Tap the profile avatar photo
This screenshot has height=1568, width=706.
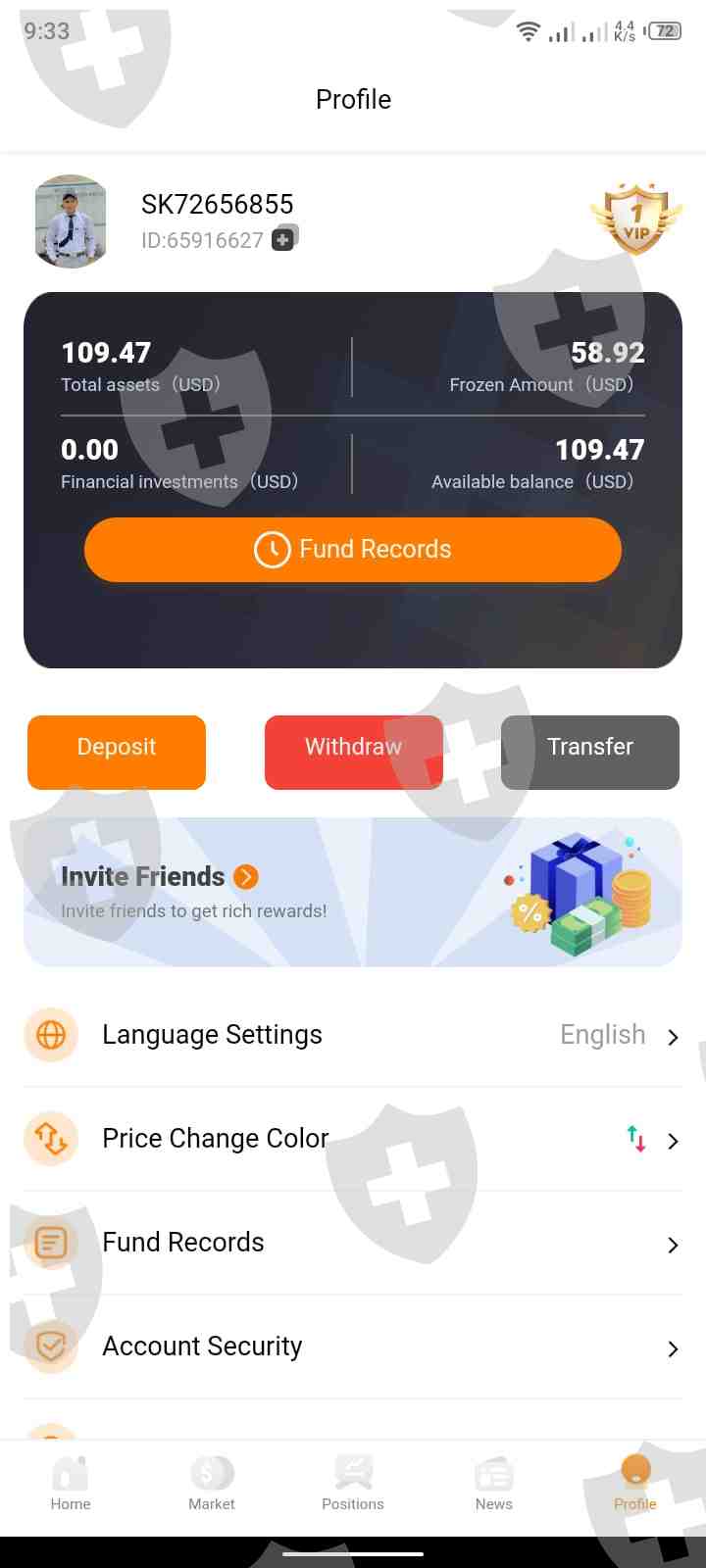(71, 221)
